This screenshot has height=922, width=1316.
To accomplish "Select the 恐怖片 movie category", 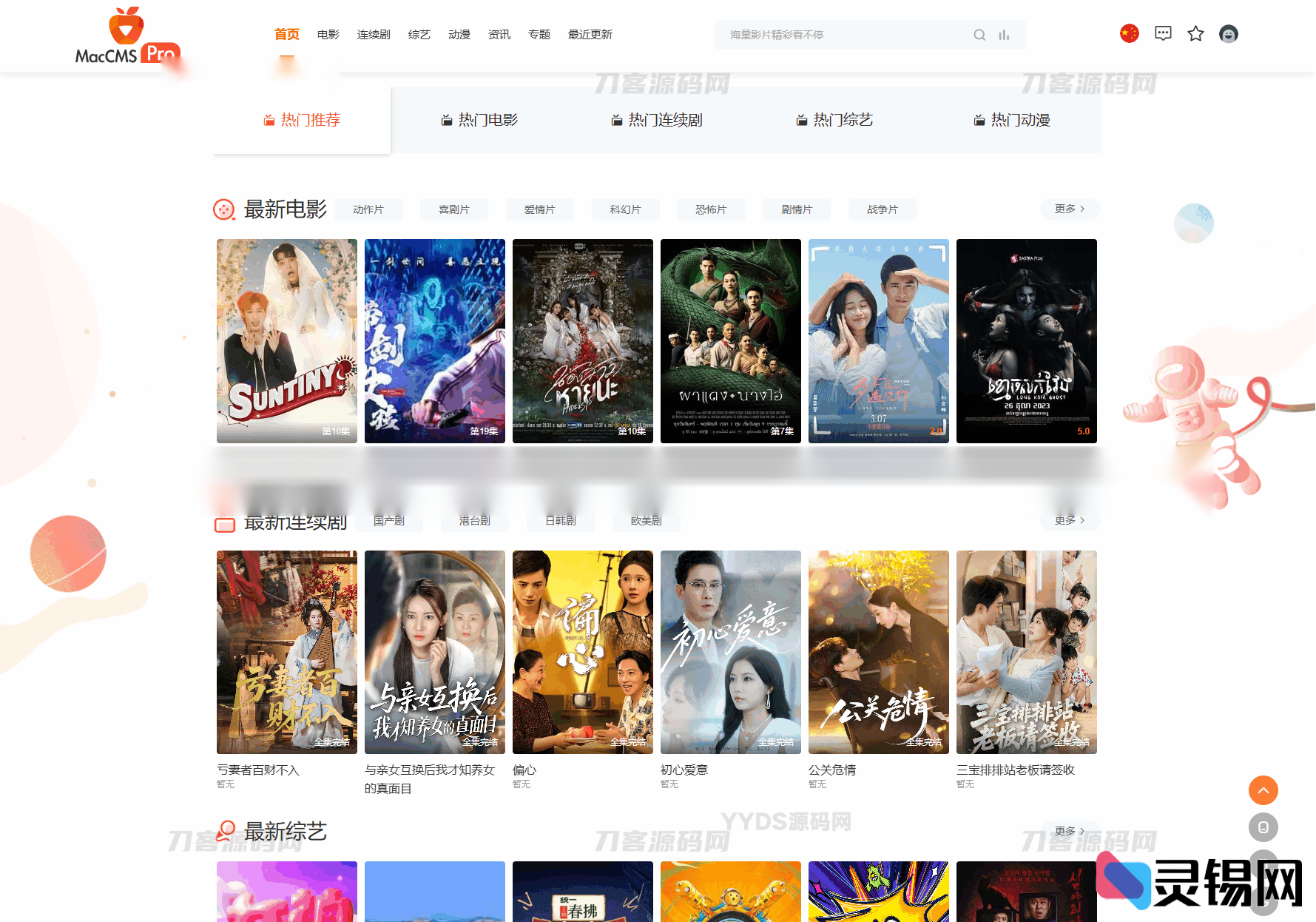I will [x=711, y=209].
